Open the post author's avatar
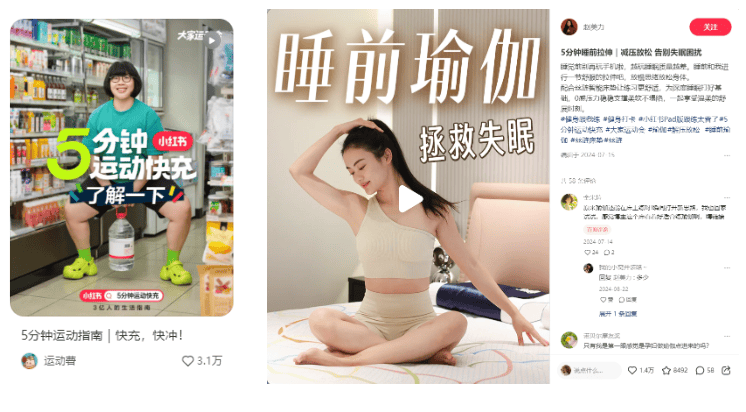The width and height of the screenshot is (746, 412). 570,27
